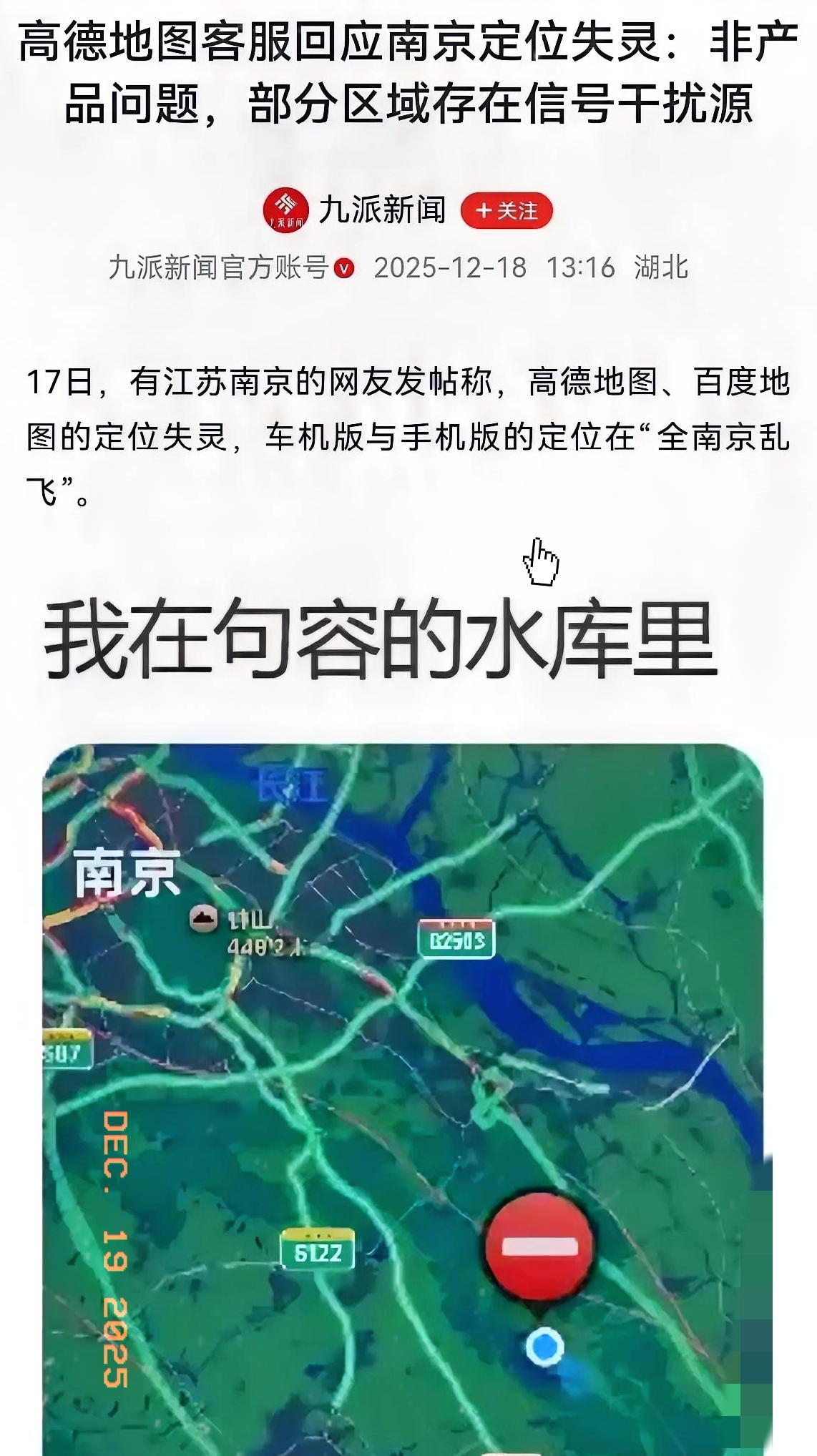817x1456 pixels.
Task: Open the map screenshot image
Action: click(x=408, y=1094)
